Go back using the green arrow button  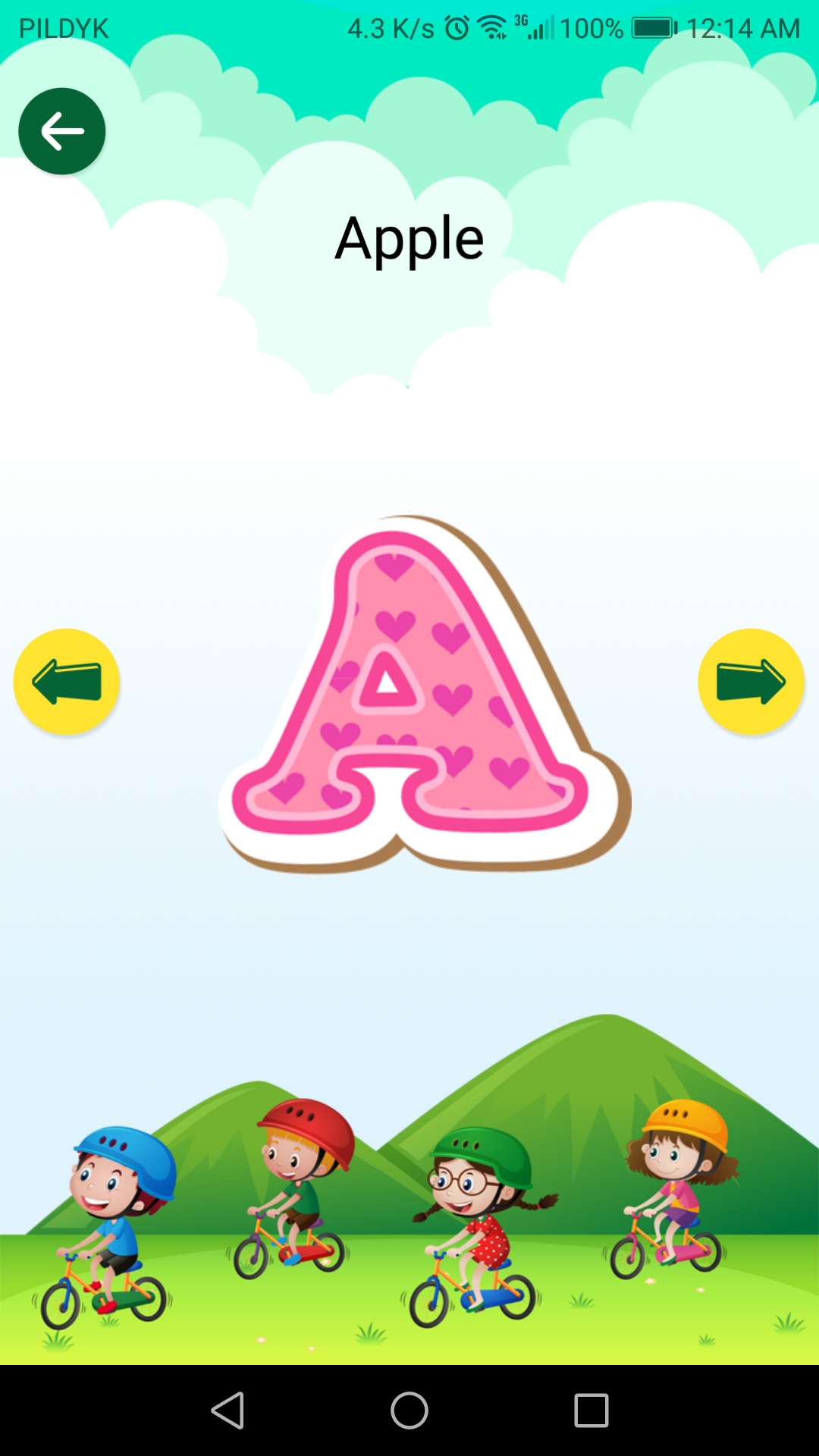point(62,131)
